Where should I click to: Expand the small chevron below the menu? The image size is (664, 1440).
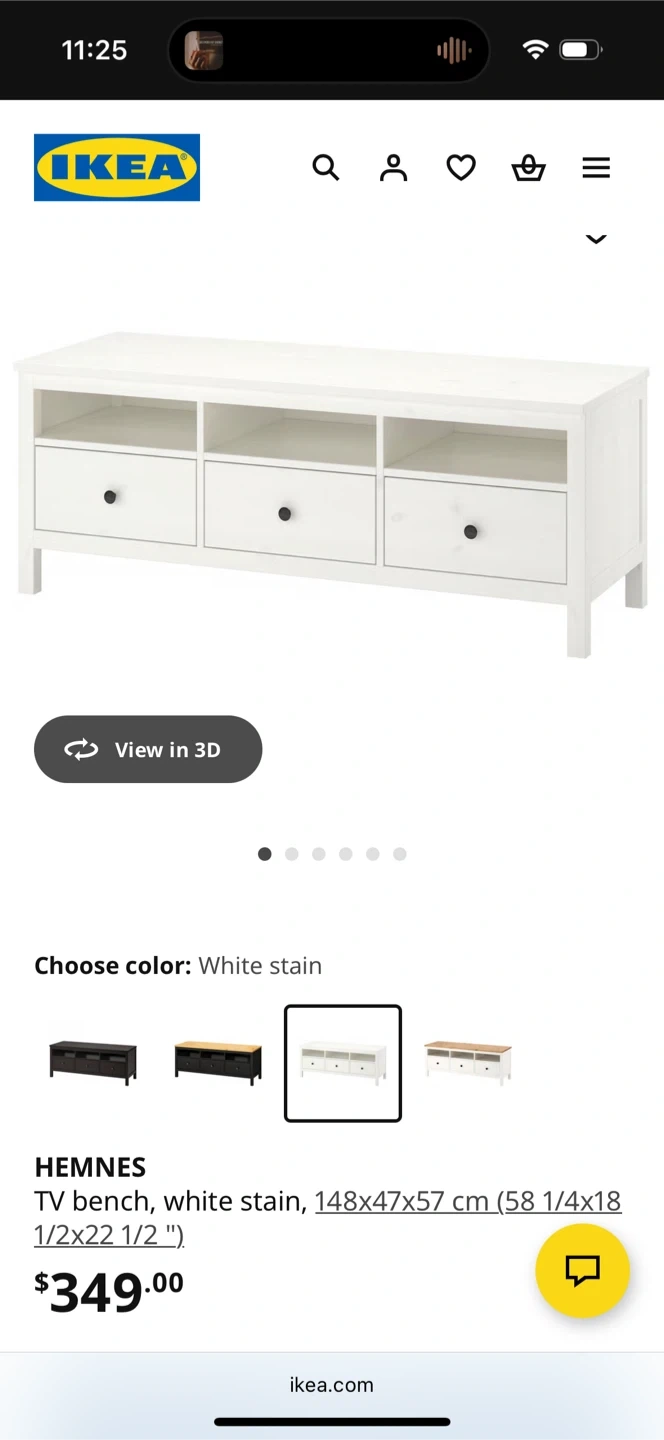click(596, 239)
